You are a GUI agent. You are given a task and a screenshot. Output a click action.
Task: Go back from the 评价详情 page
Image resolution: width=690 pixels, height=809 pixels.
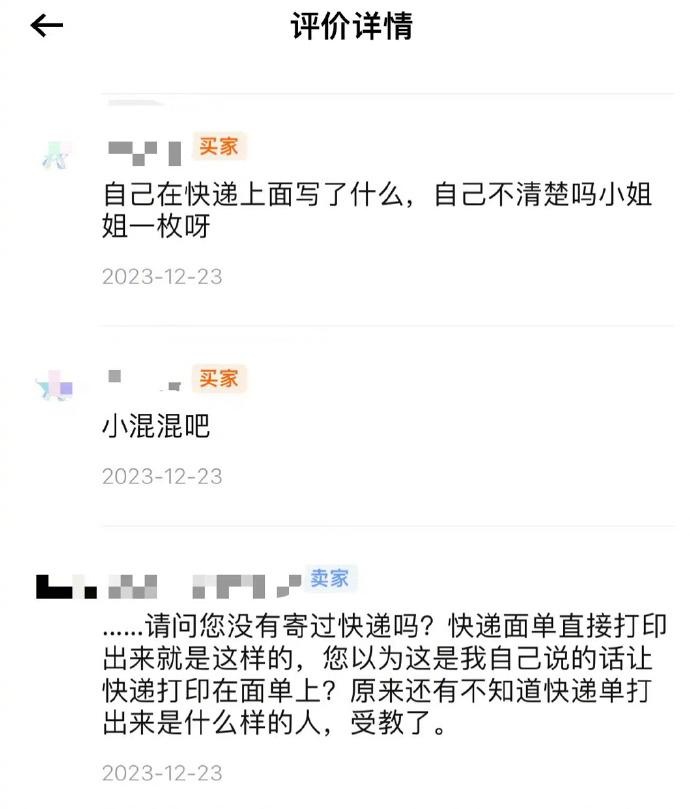(47, 26)
